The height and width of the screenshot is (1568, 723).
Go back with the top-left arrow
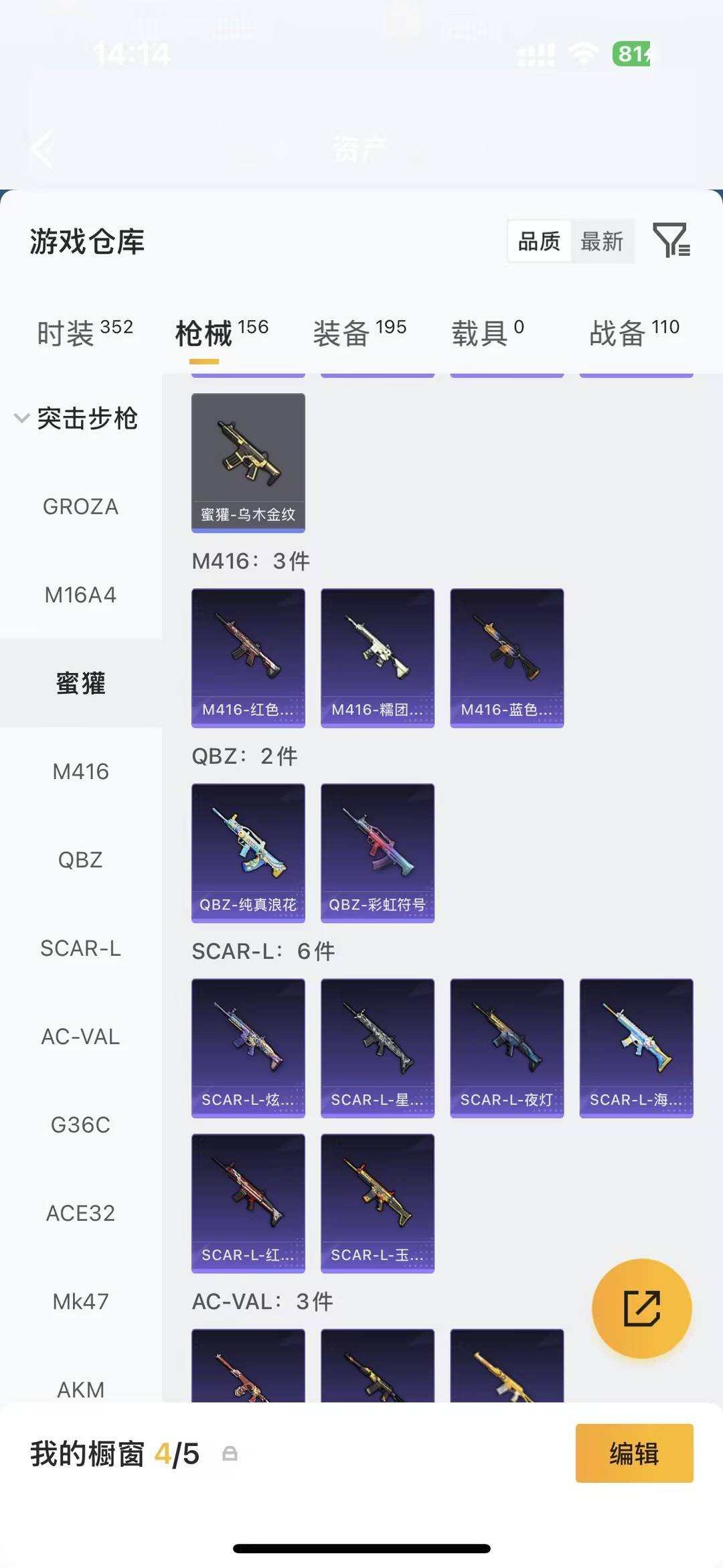tap(42, 149)
